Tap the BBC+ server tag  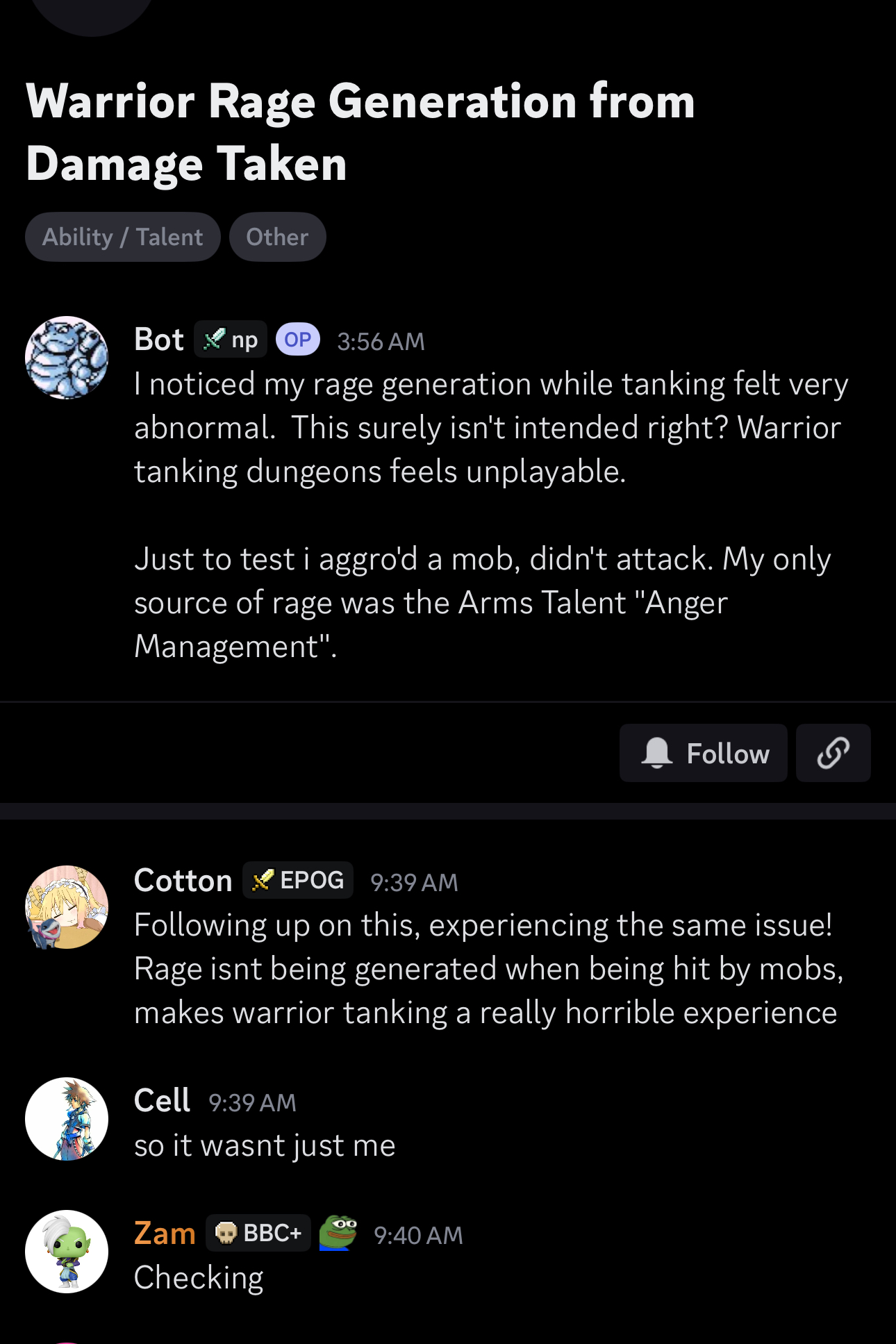pyautogui.click(x=258, y=1233)
